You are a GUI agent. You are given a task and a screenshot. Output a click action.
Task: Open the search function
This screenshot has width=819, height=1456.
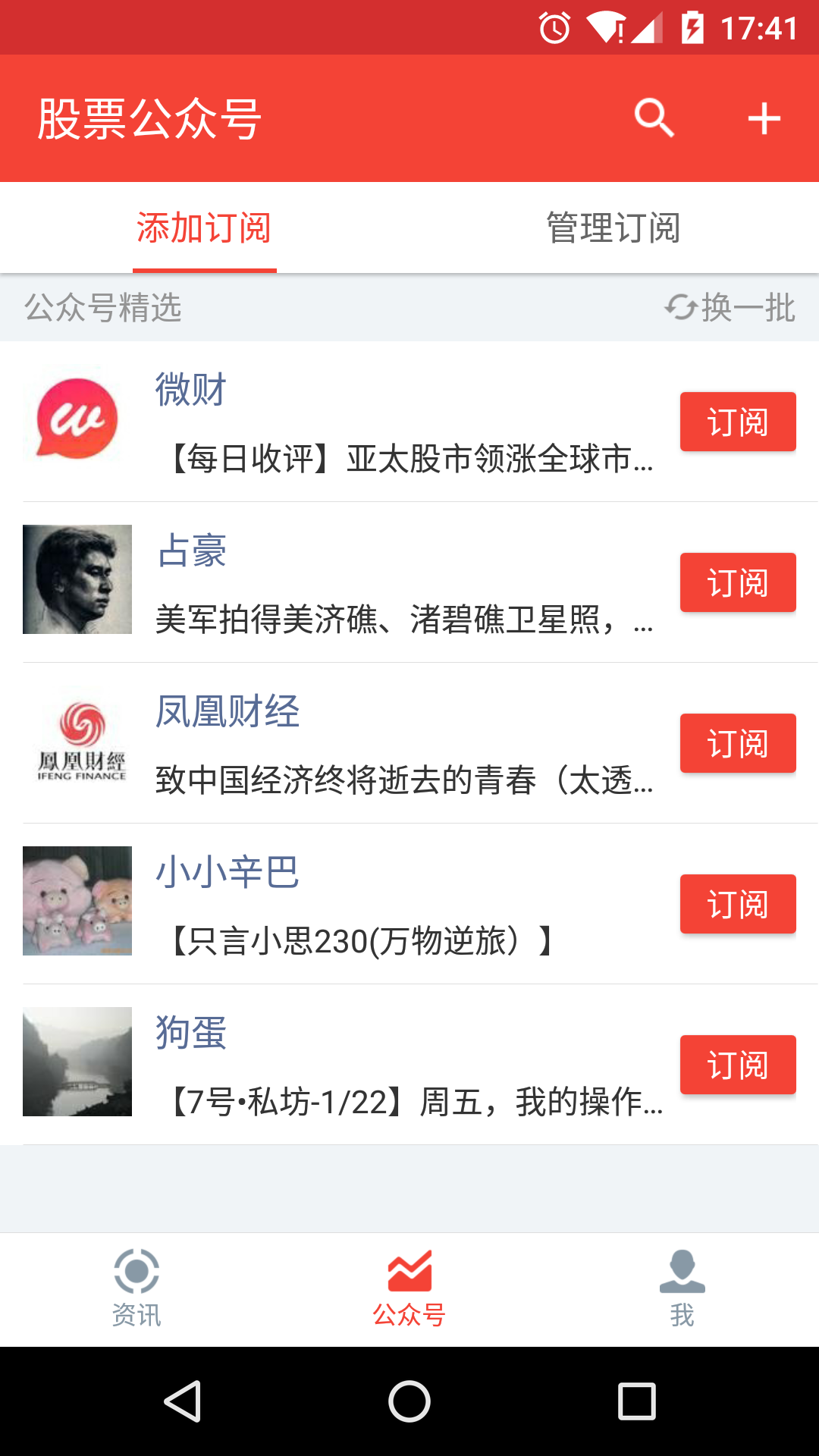point(654,118)
